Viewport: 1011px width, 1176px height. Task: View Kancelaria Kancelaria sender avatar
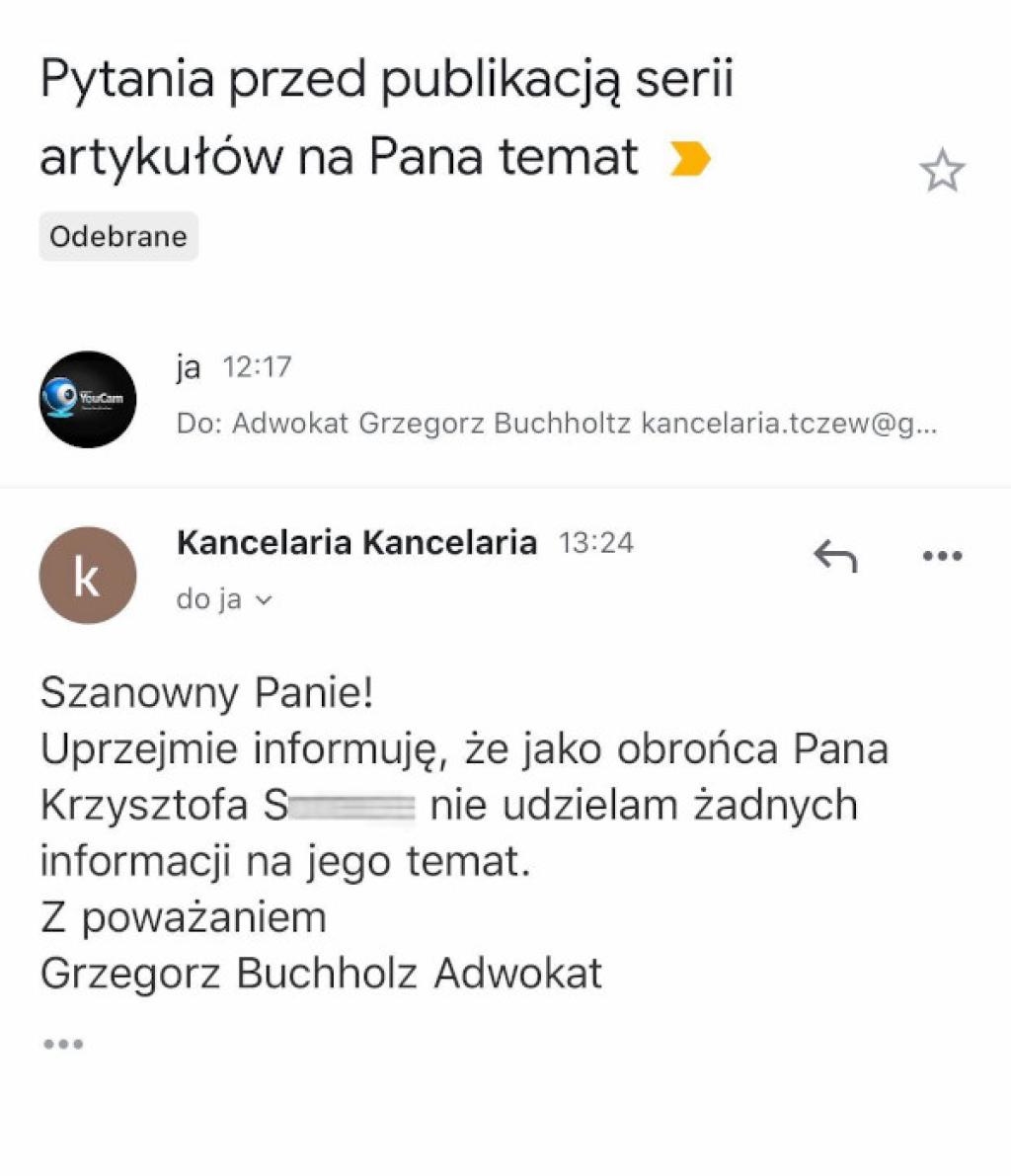pyautogui.click(x=87, y=576)
